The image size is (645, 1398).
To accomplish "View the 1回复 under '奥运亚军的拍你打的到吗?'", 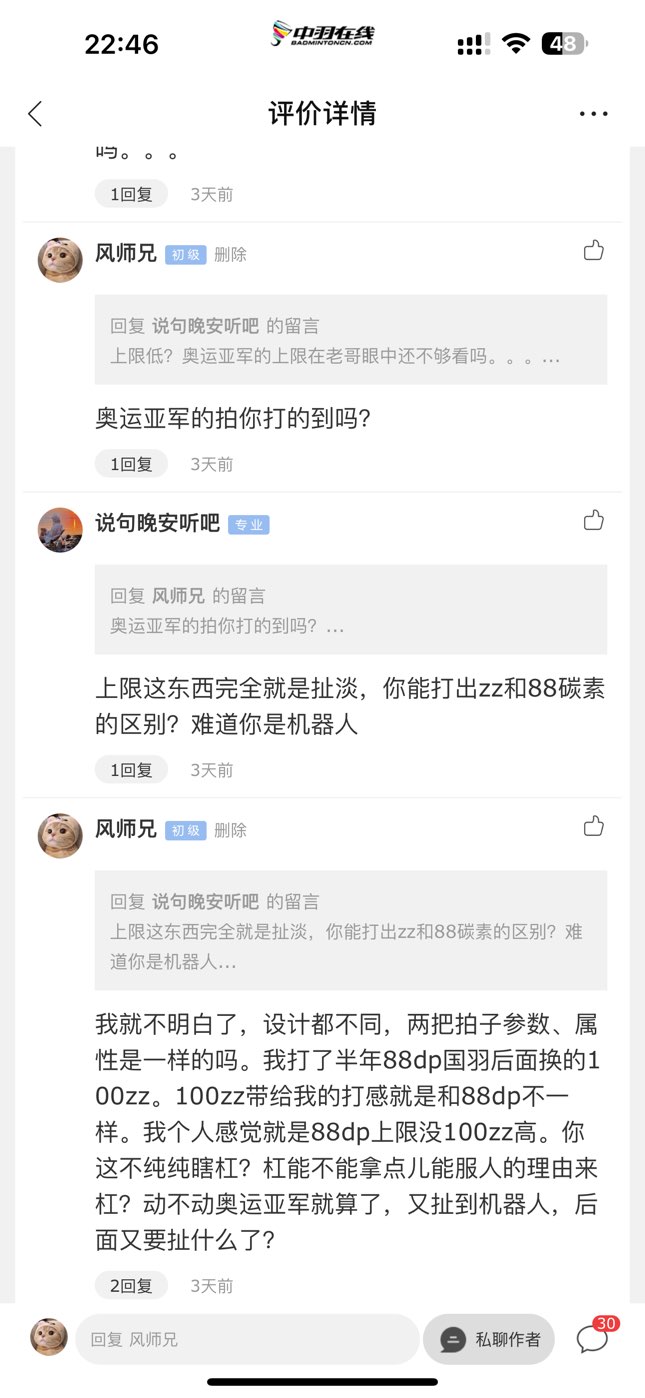I will click(131, 464).
